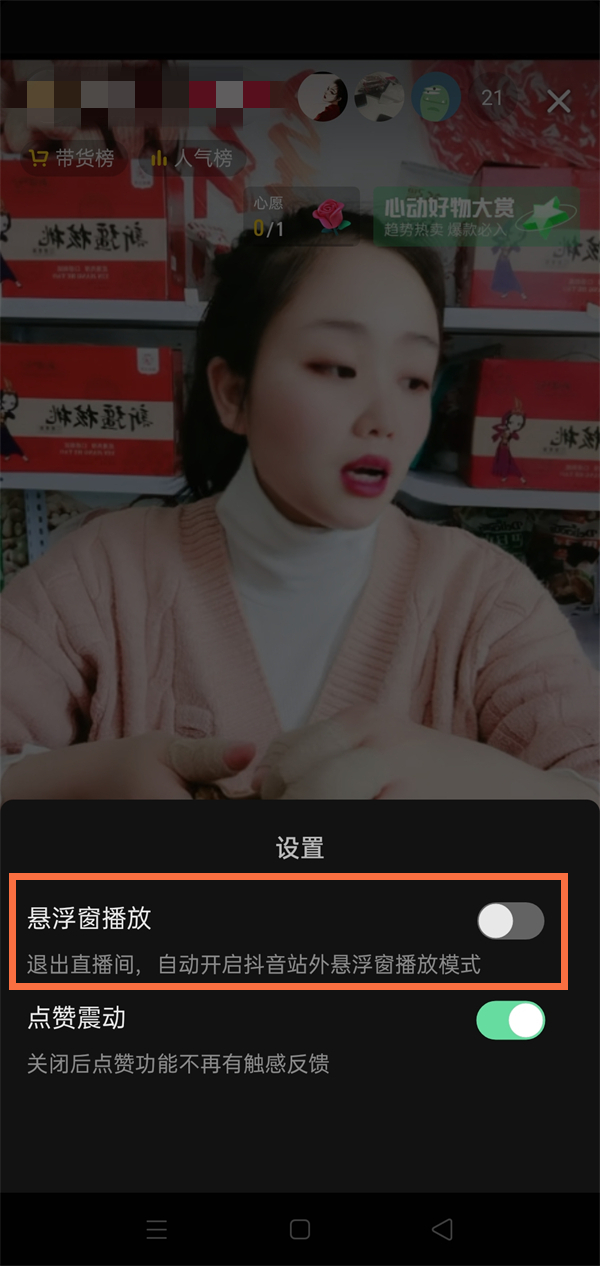Viewport: 600px width, 1266px height.
Task: Enable the 悬浮窗播放 switch
Action: 510,921
